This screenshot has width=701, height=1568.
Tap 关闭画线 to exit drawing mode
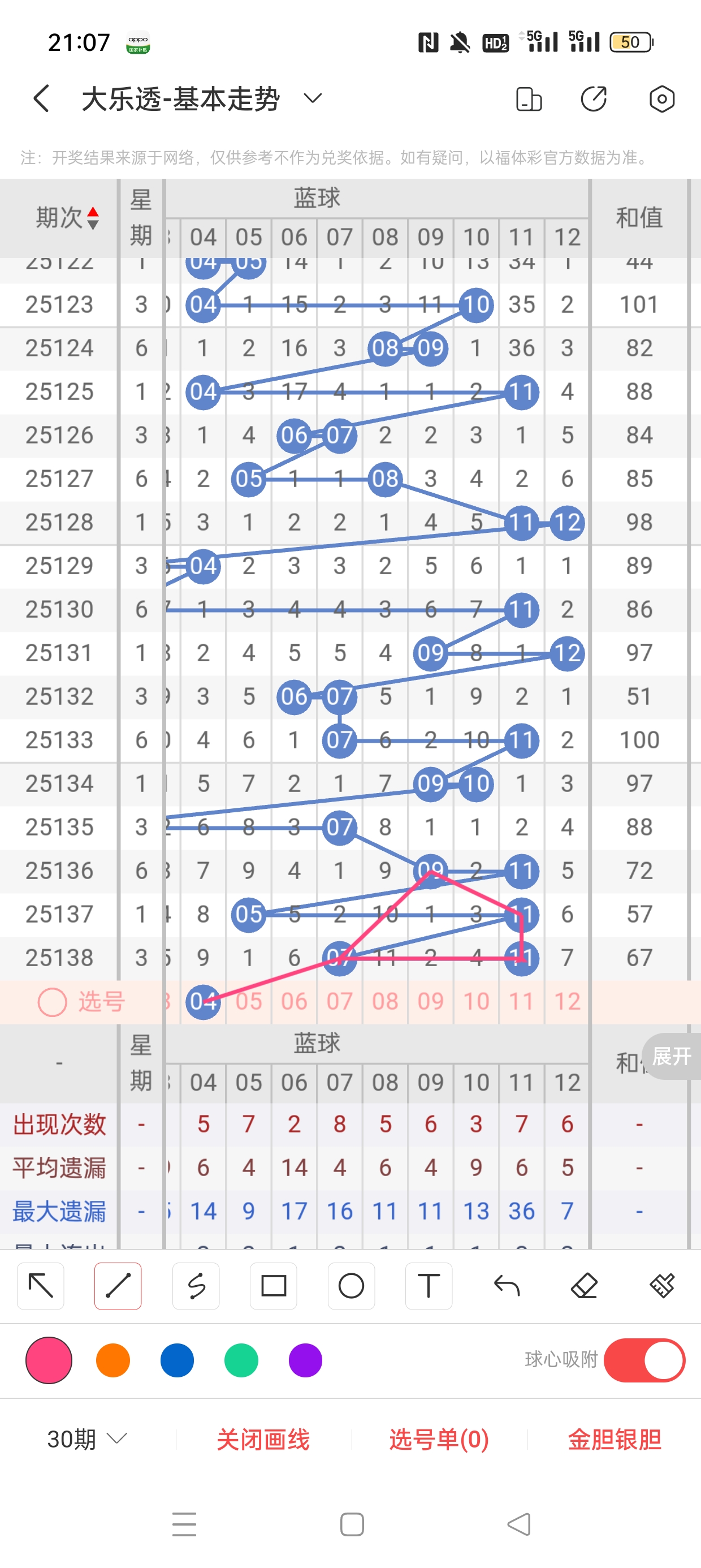tap(263, 1439)
